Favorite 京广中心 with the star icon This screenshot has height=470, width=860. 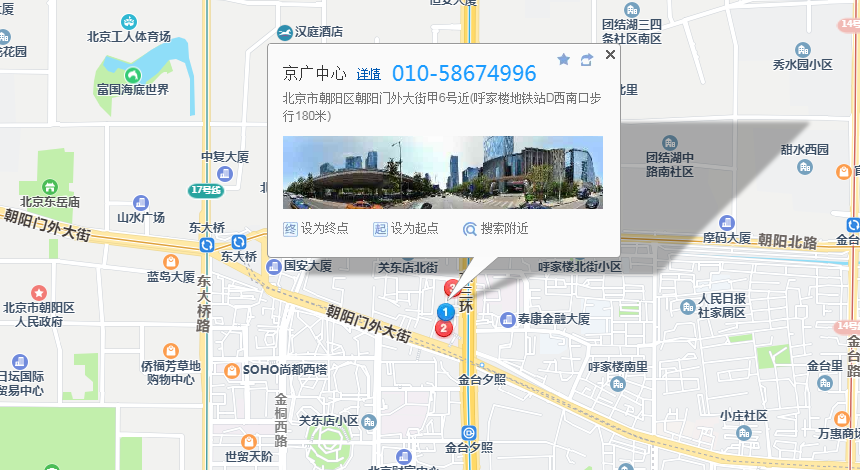(564, 60)
